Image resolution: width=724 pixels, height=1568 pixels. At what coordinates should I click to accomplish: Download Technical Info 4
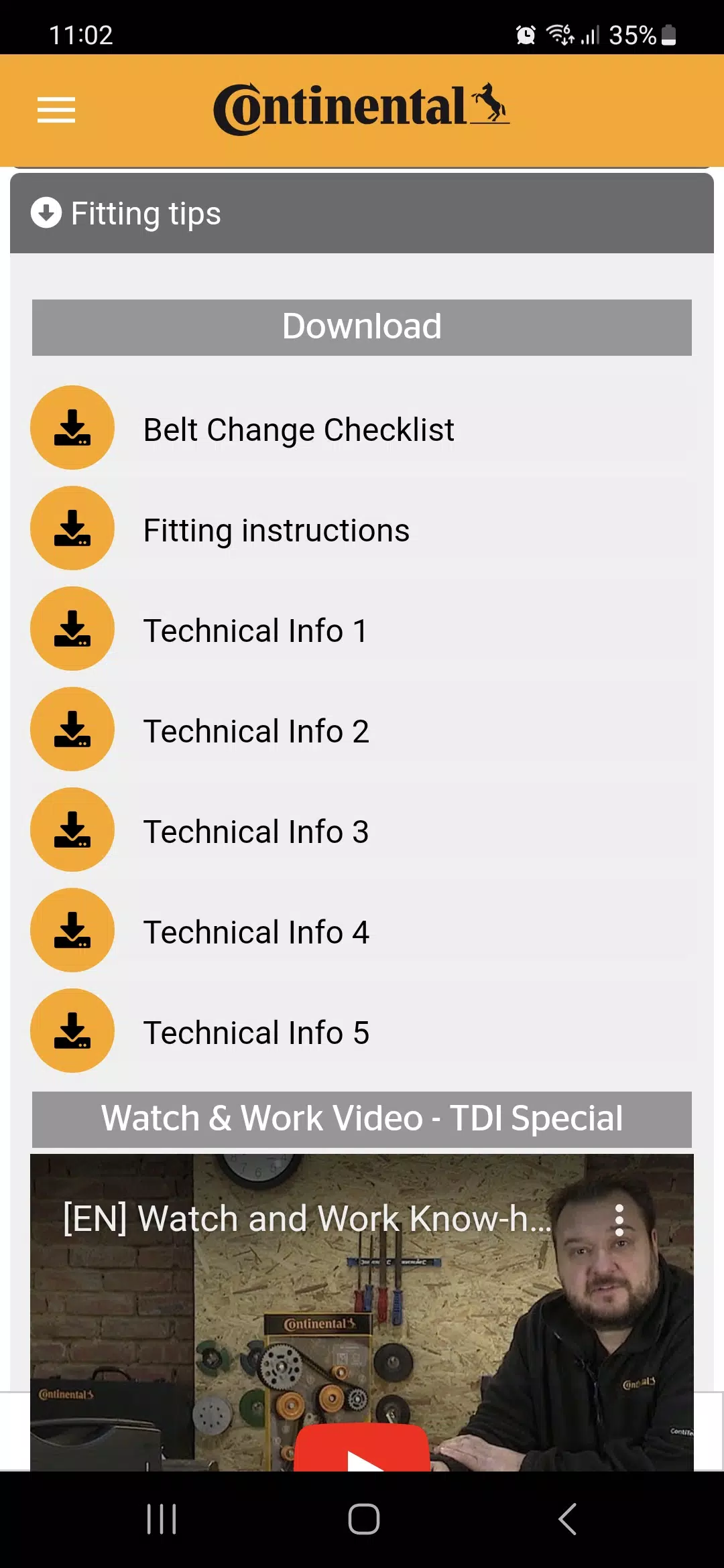(x=72, y=931)
